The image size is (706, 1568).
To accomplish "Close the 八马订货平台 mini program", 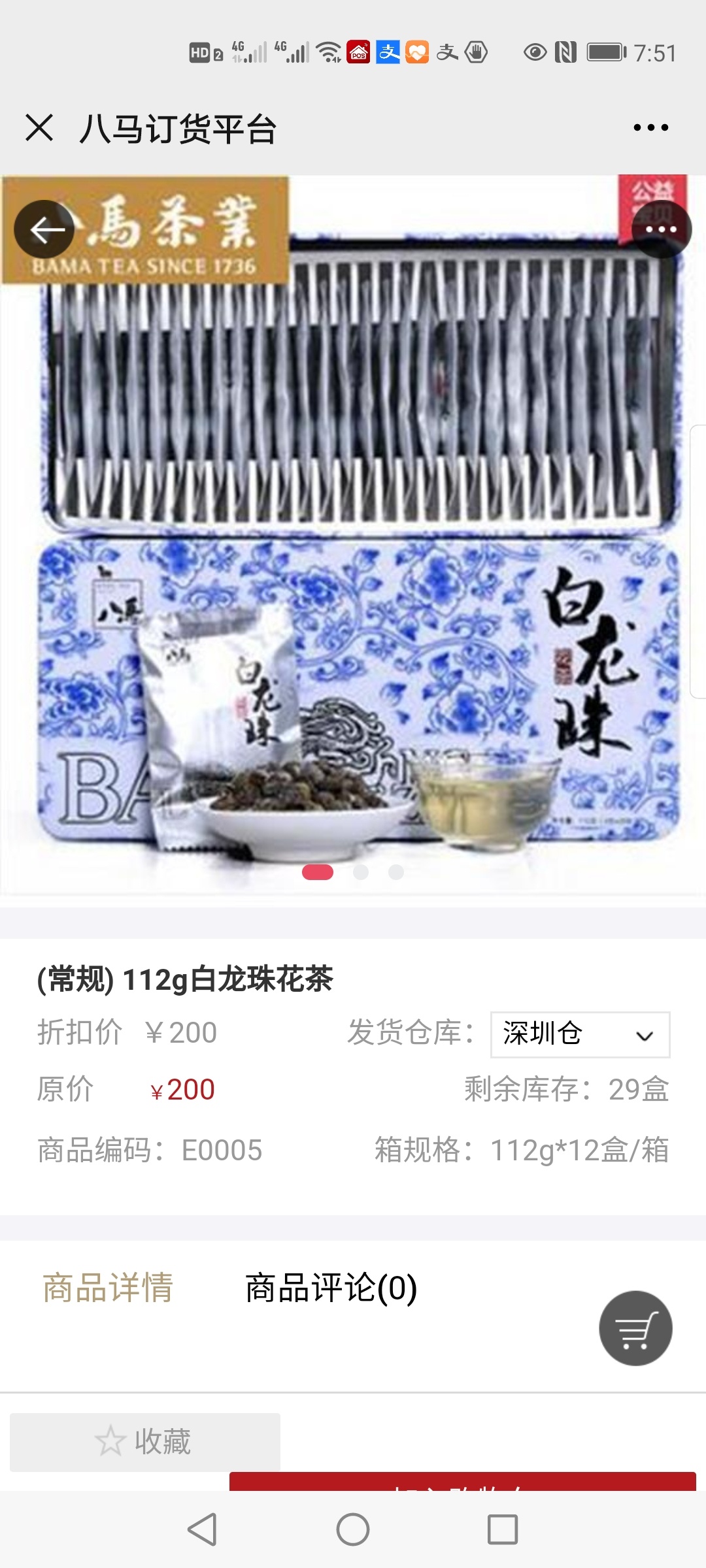I will 39,127.
